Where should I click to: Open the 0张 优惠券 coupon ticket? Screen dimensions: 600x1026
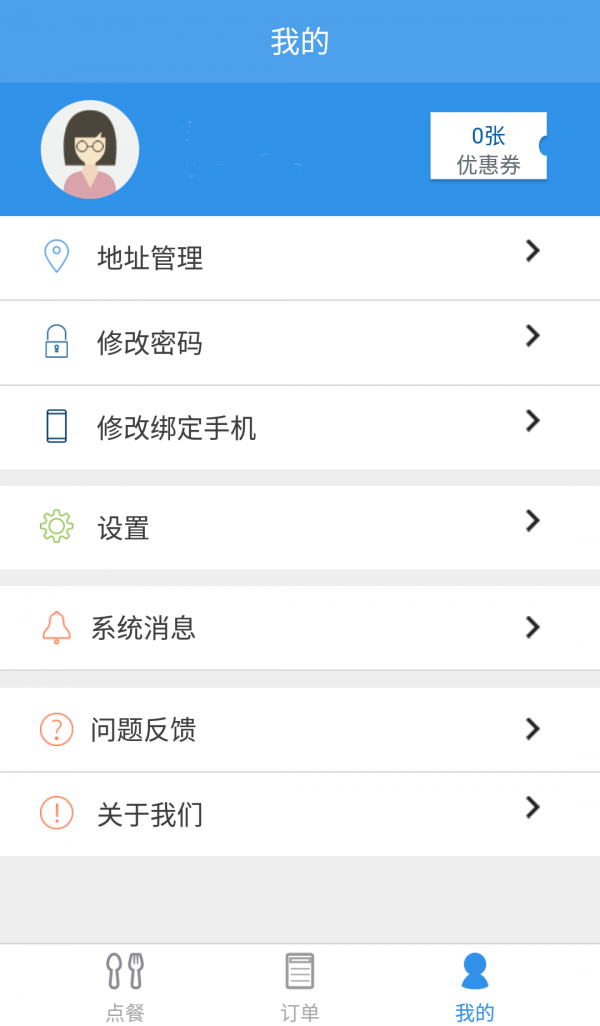point(489,146)
